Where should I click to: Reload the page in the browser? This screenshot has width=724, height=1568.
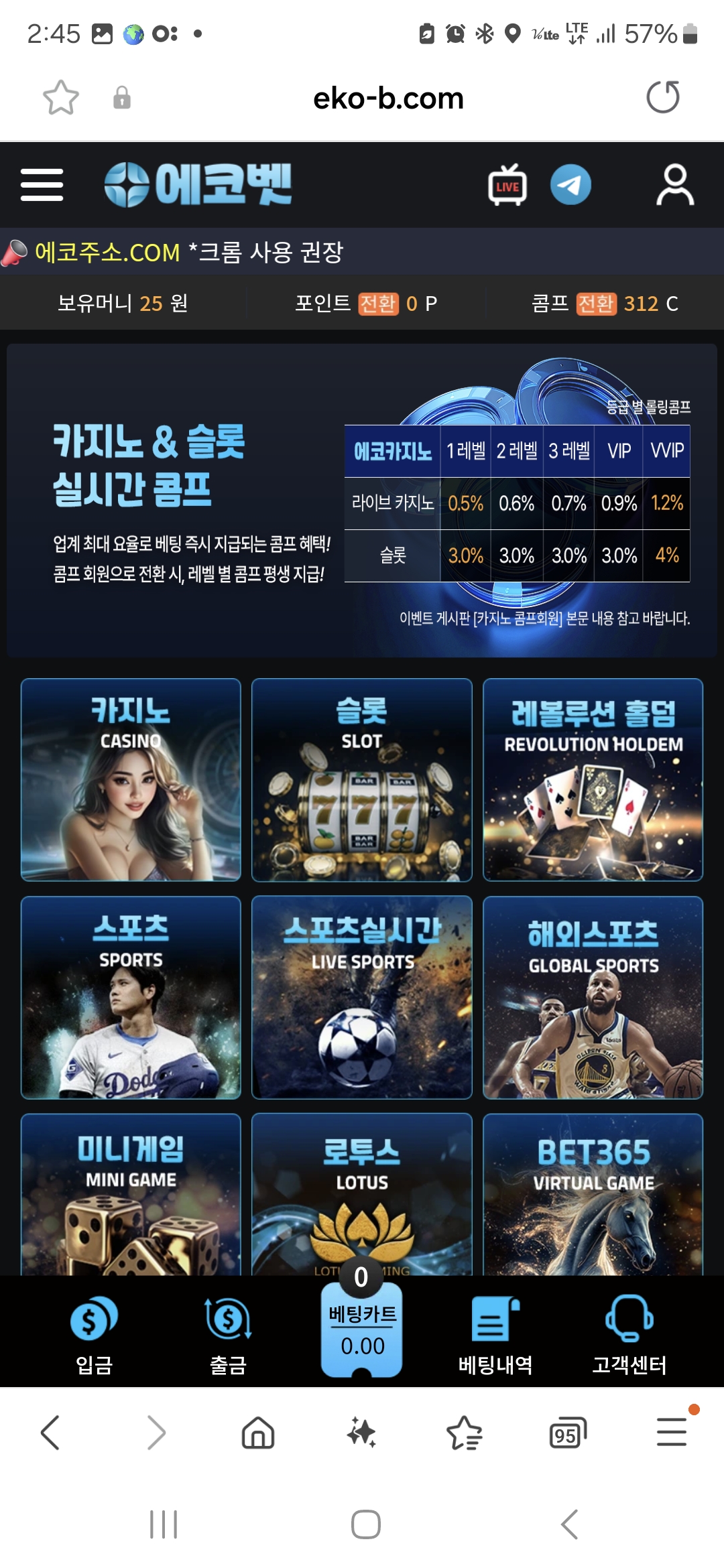point(662,98)
